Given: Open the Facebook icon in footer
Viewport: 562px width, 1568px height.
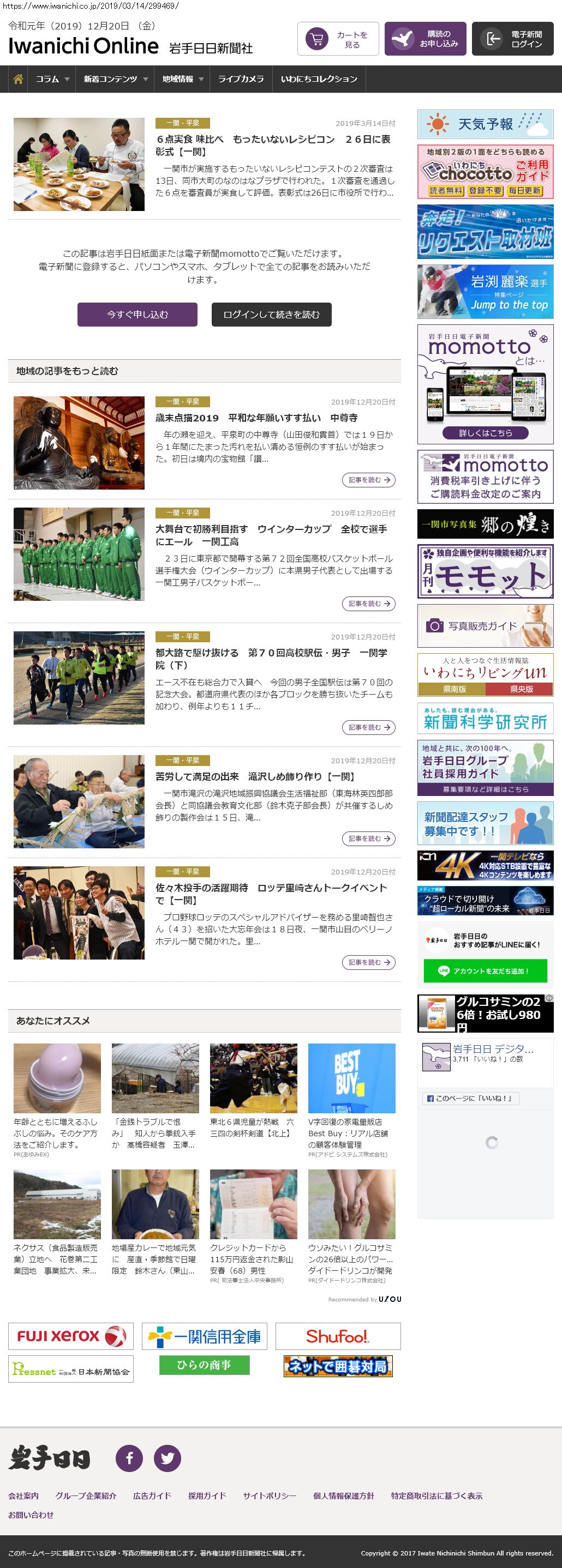Looking at the screenshot, I should coord(129,1458).
